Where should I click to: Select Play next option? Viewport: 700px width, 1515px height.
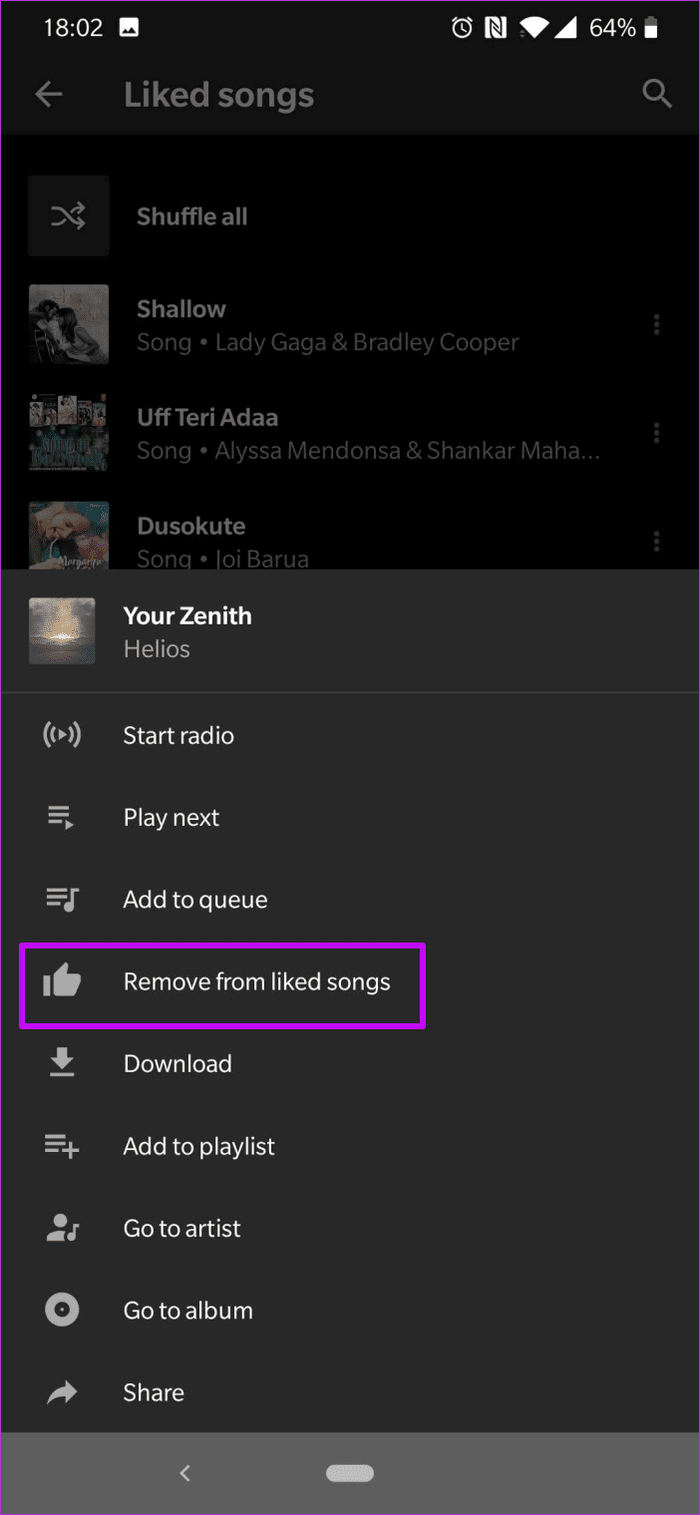(350, 818)
